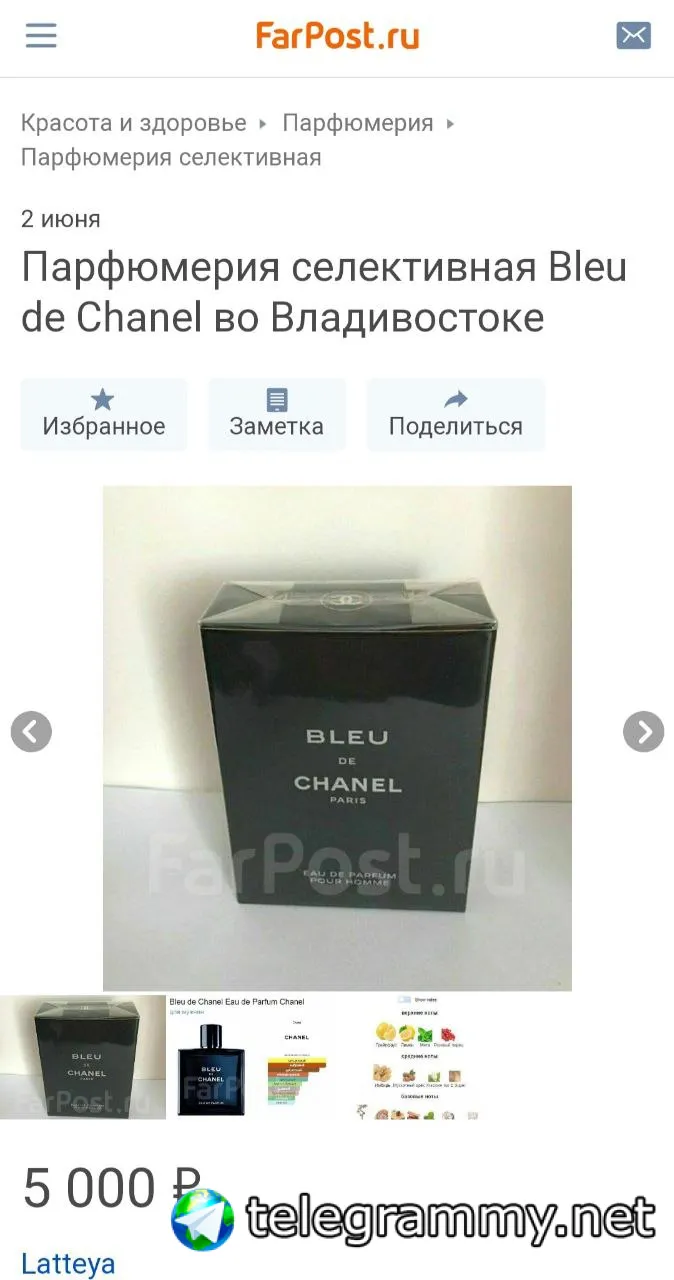This screenshot has height=1280, width=674.
Task: Open the messages envelope icon
Action: pyautogui.click(x=633, y=36)
